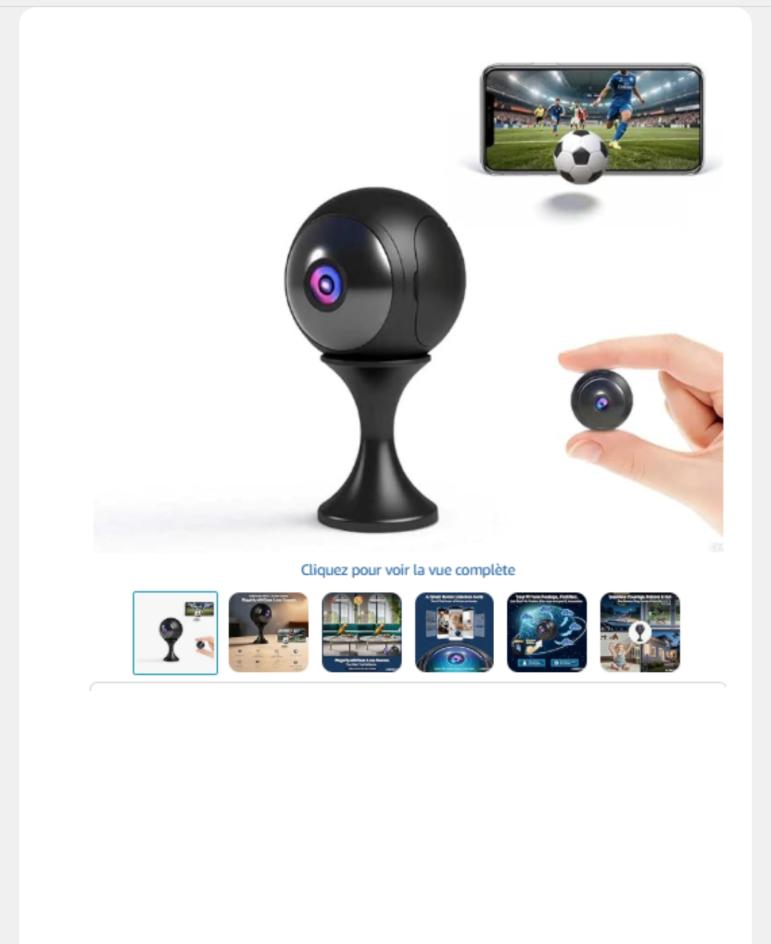Viewport: 771px width, 944px height.
Task: Select the fourth thumbnail showing phone app screens
Action: pos(454,632)
